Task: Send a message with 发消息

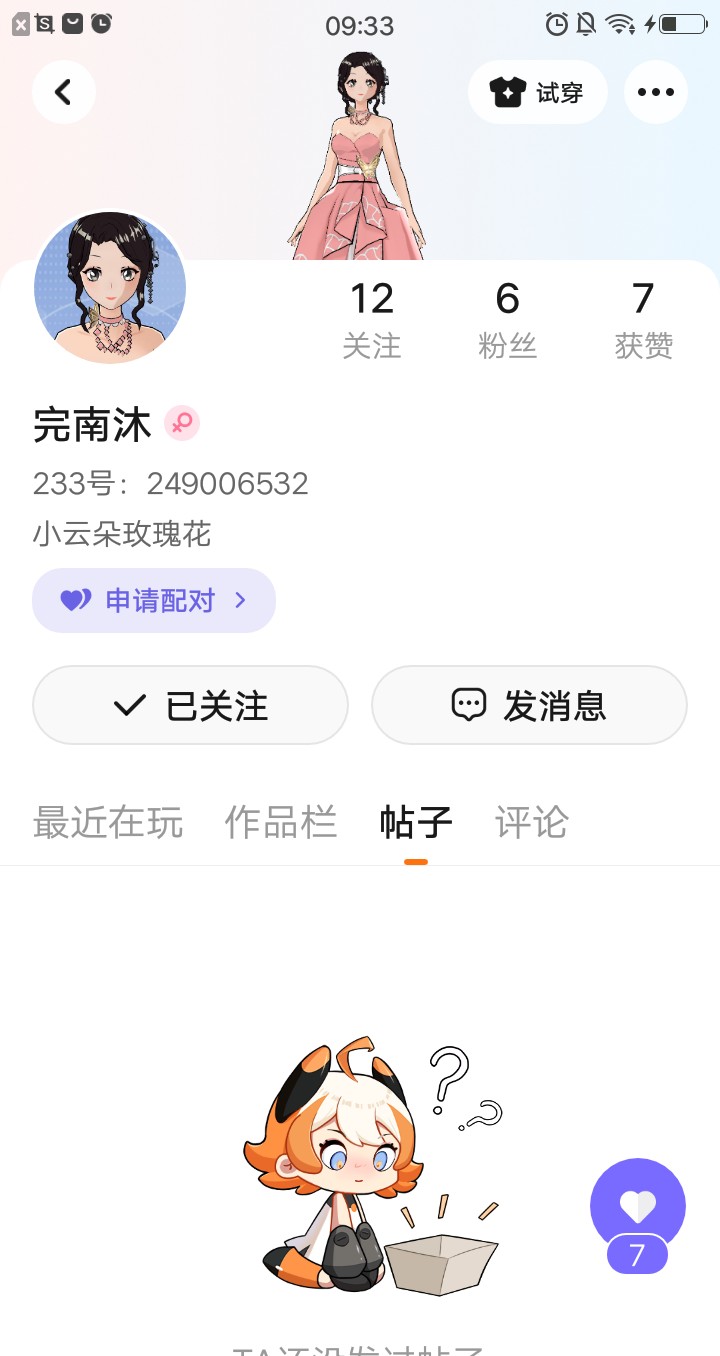Action: tap(529, 705)
